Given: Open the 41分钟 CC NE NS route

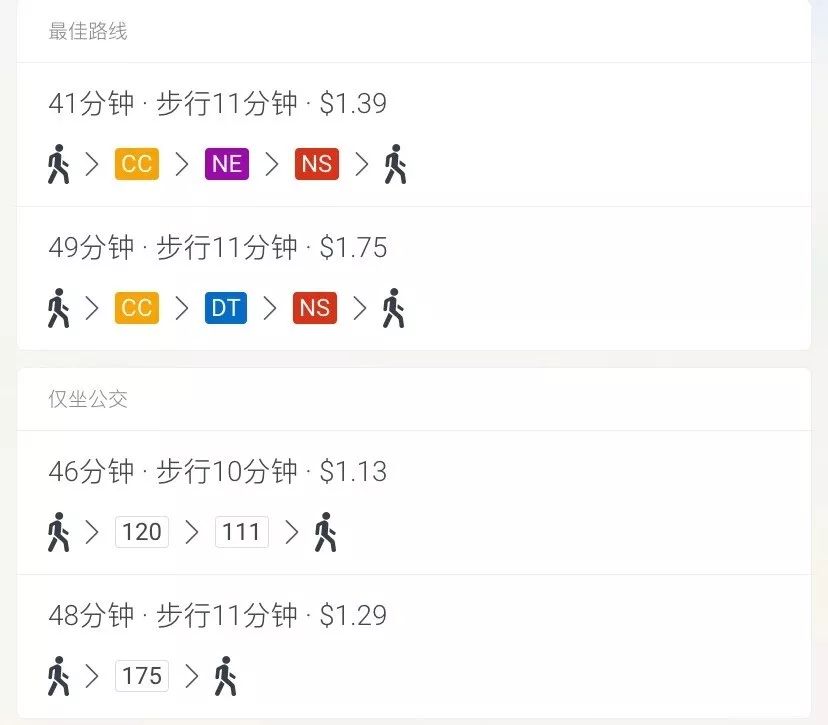Looking at the screenshot, I should click(413, 134).
